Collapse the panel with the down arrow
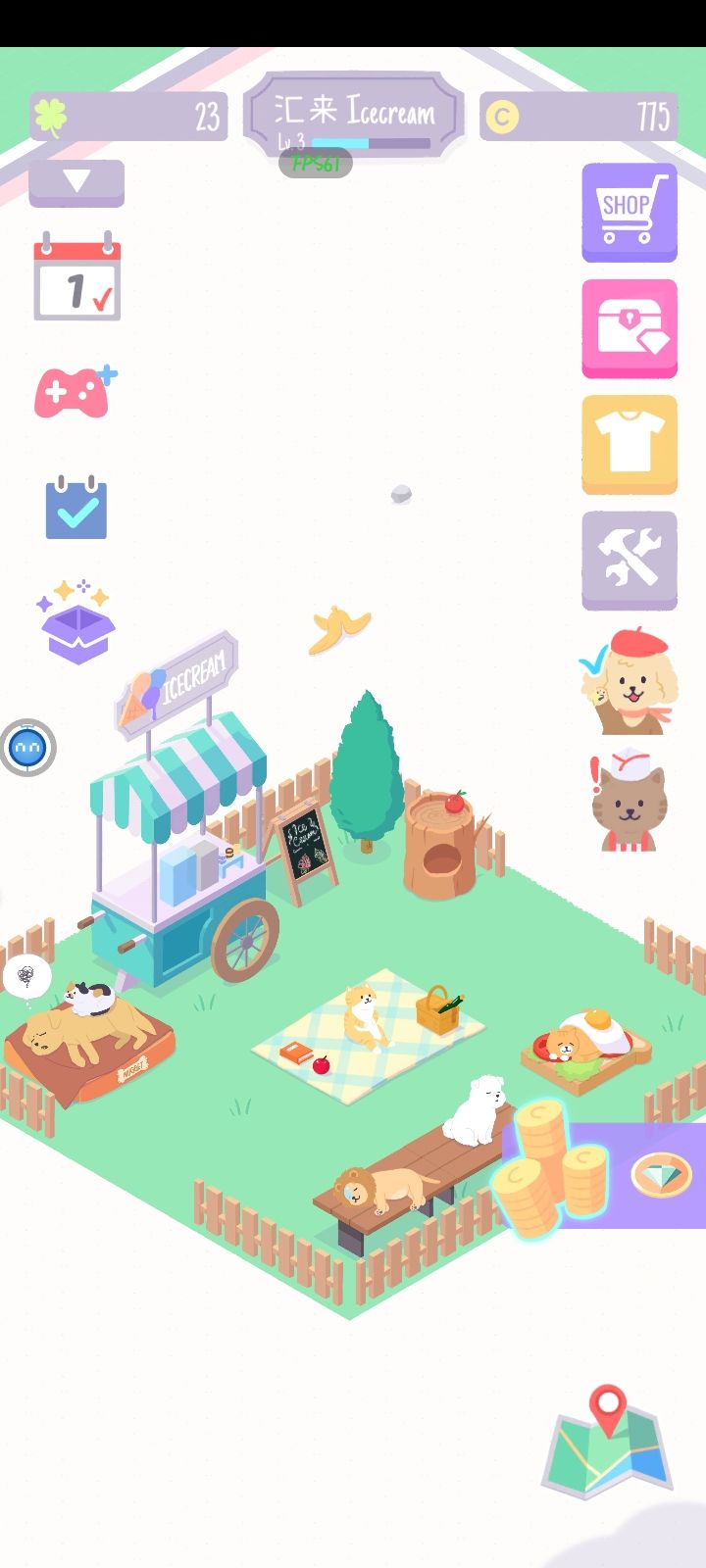706x1568 pixels. [76, 181]
